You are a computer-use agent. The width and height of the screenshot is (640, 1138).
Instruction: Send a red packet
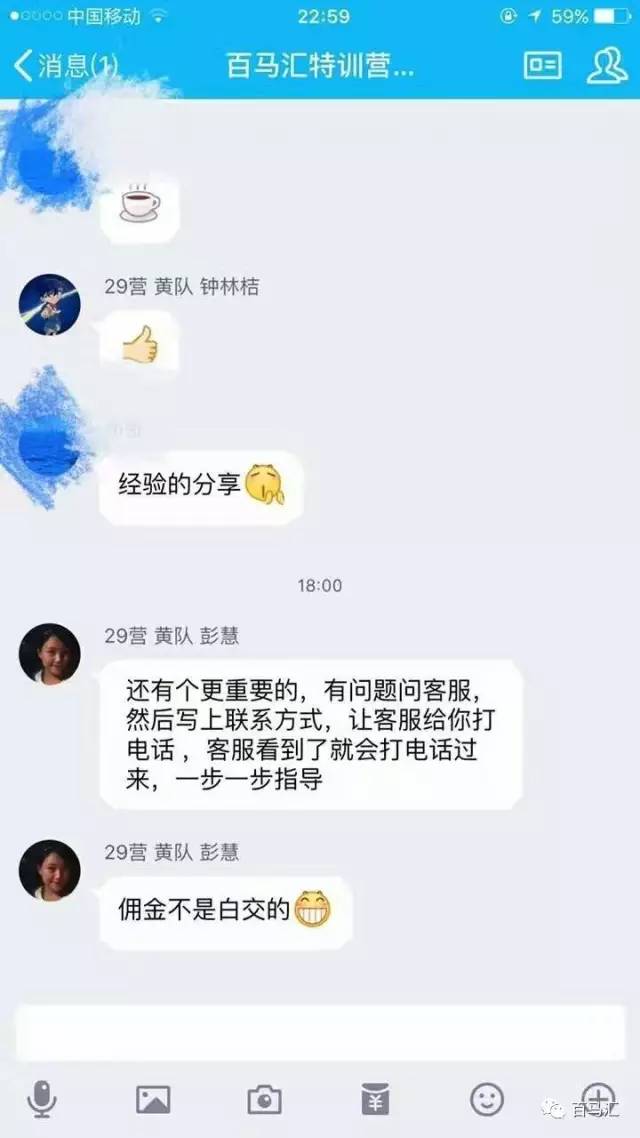pyautogui.click(x=375, y=1099)
